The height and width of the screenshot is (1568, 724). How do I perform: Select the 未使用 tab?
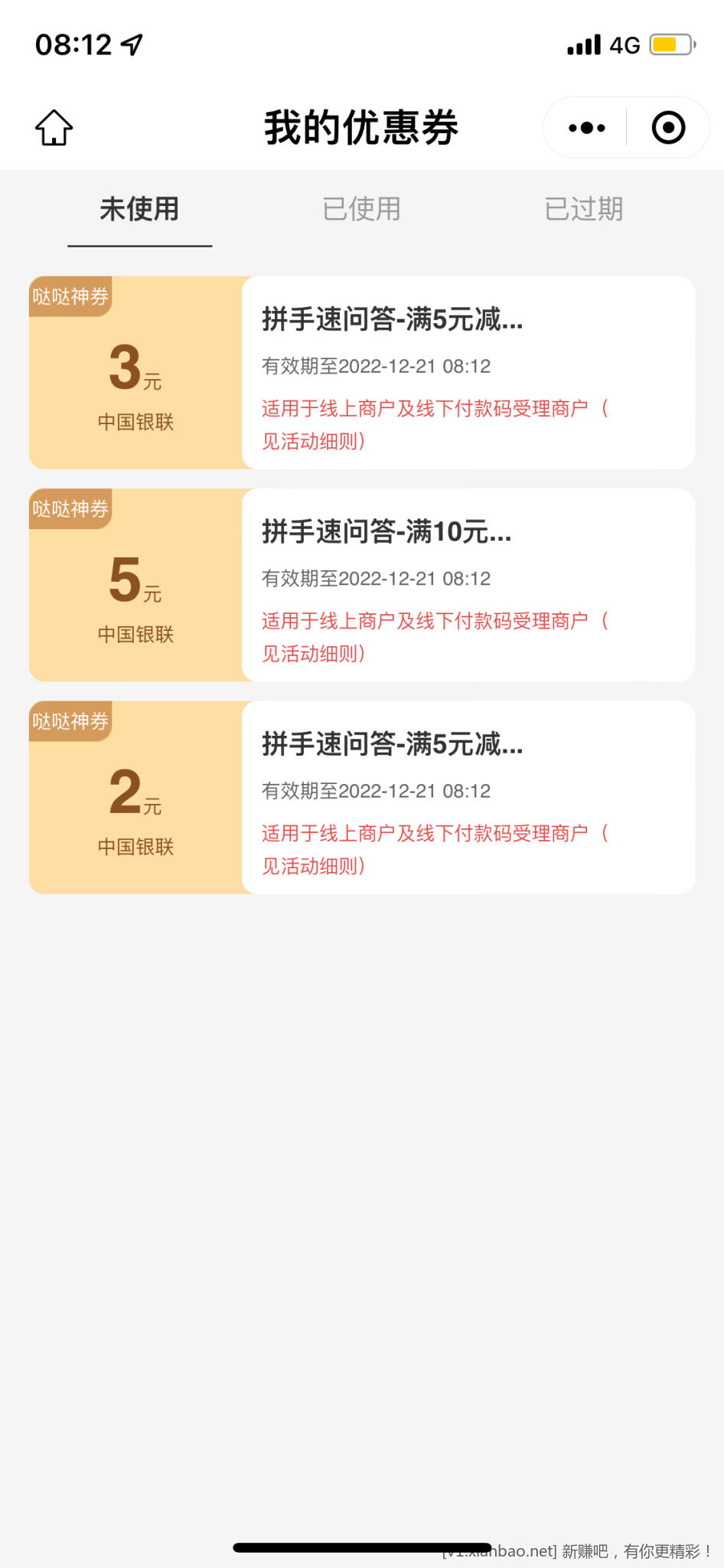click(139, 209)
